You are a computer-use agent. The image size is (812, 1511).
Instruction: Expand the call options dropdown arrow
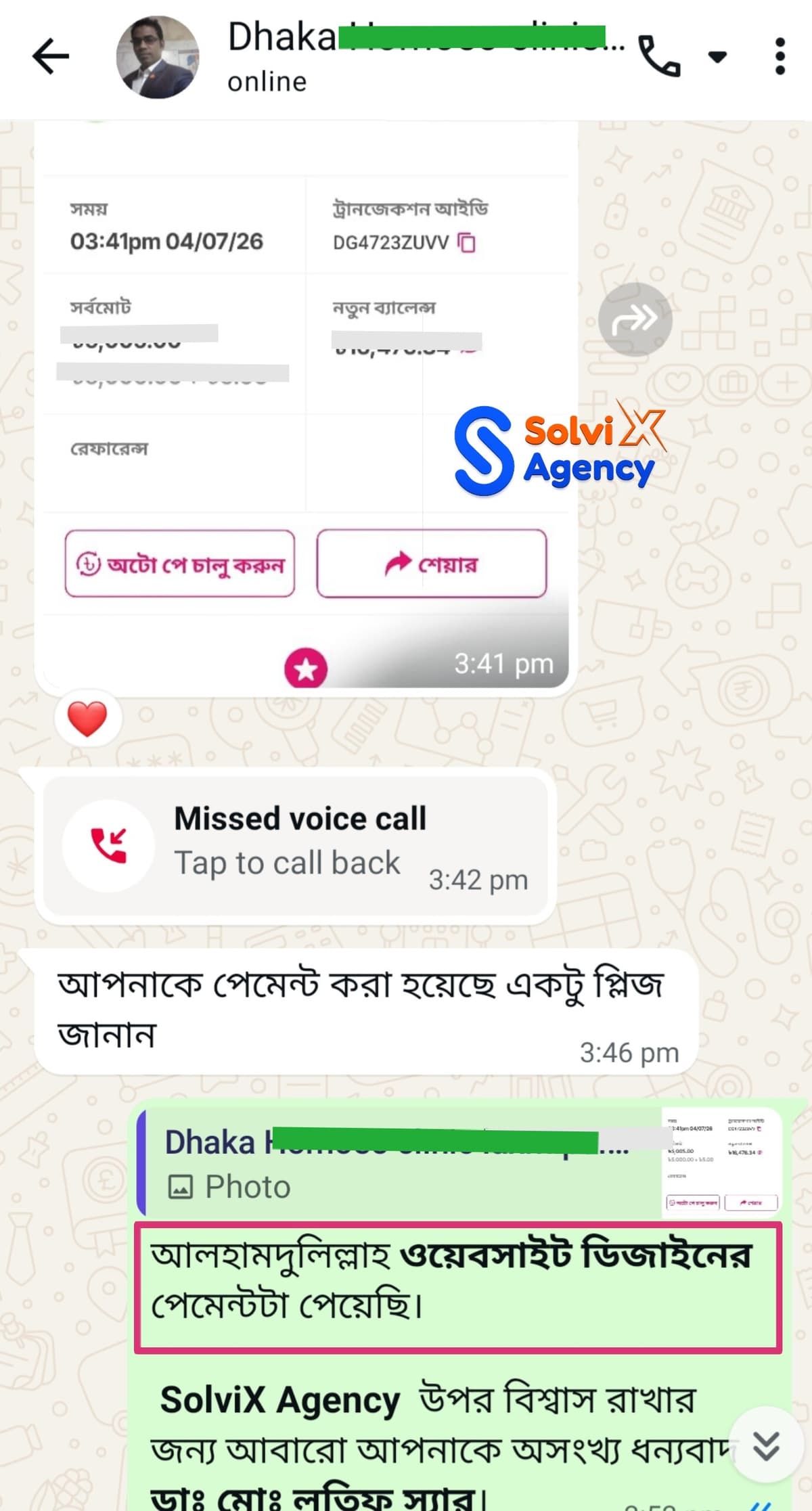click(x=717, y=56)
